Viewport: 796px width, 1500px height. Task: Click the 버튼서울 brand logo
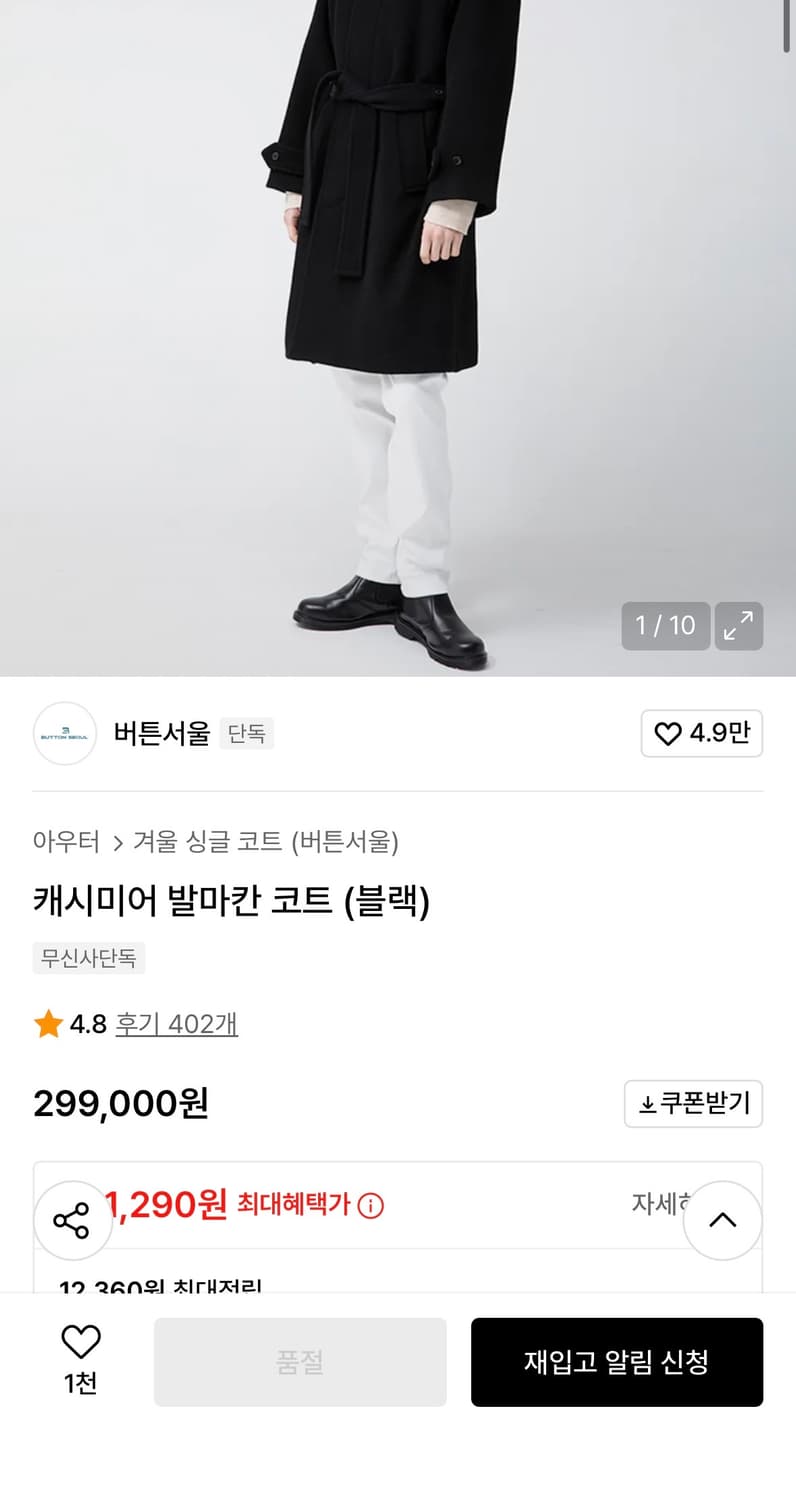(x=64, y=733)
